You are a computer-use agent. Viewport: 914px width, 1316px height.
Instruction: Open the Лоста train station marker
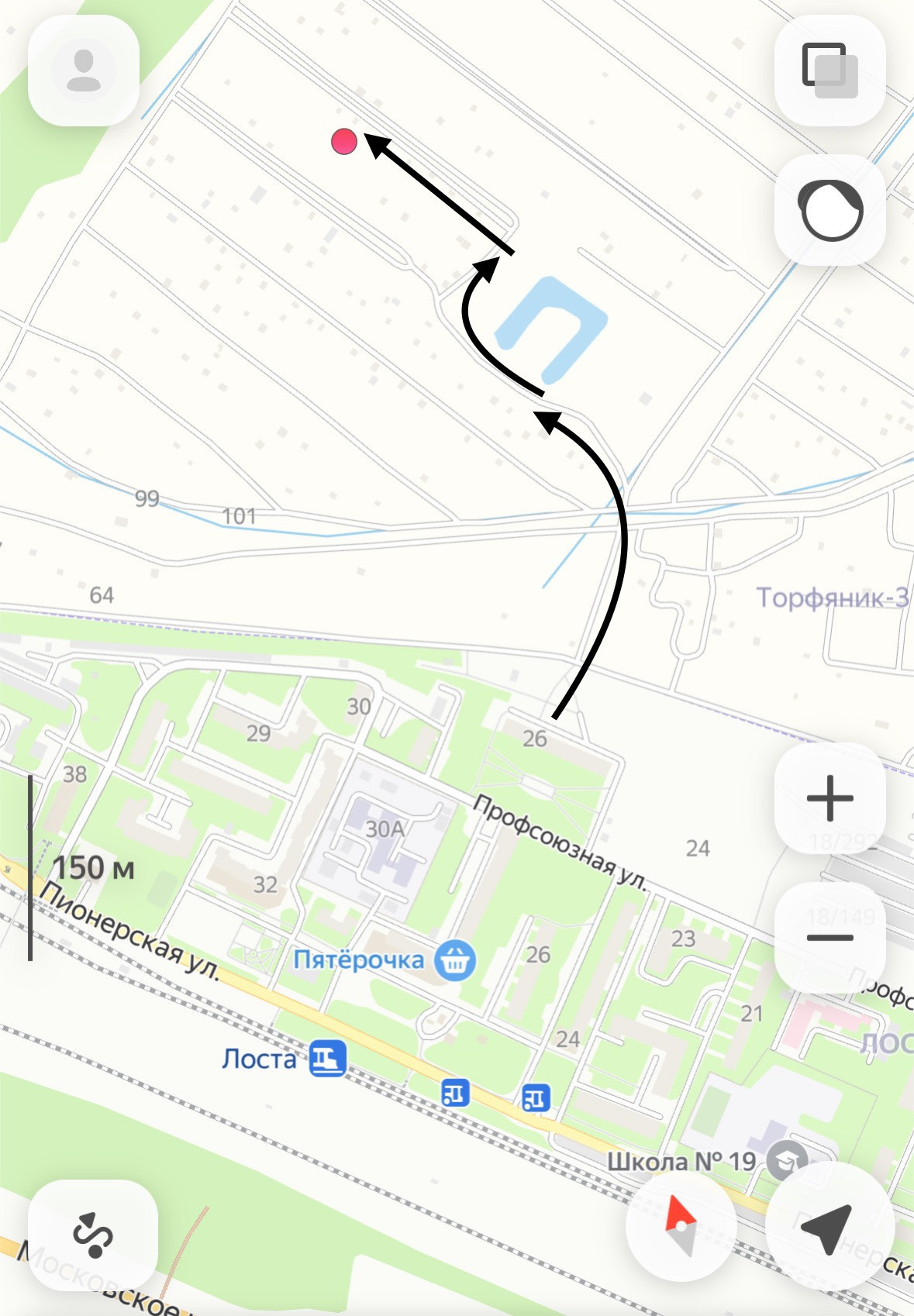pos(327,1059)
